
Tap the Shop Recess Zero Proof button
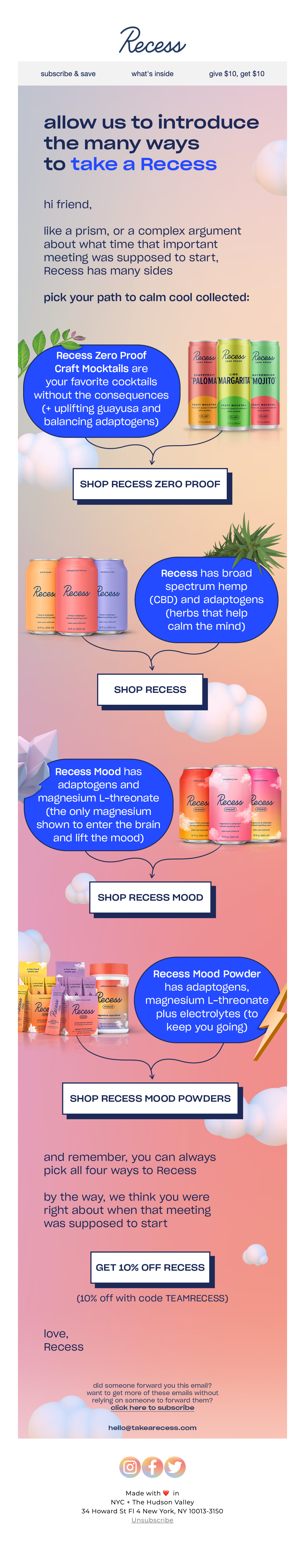150,484
